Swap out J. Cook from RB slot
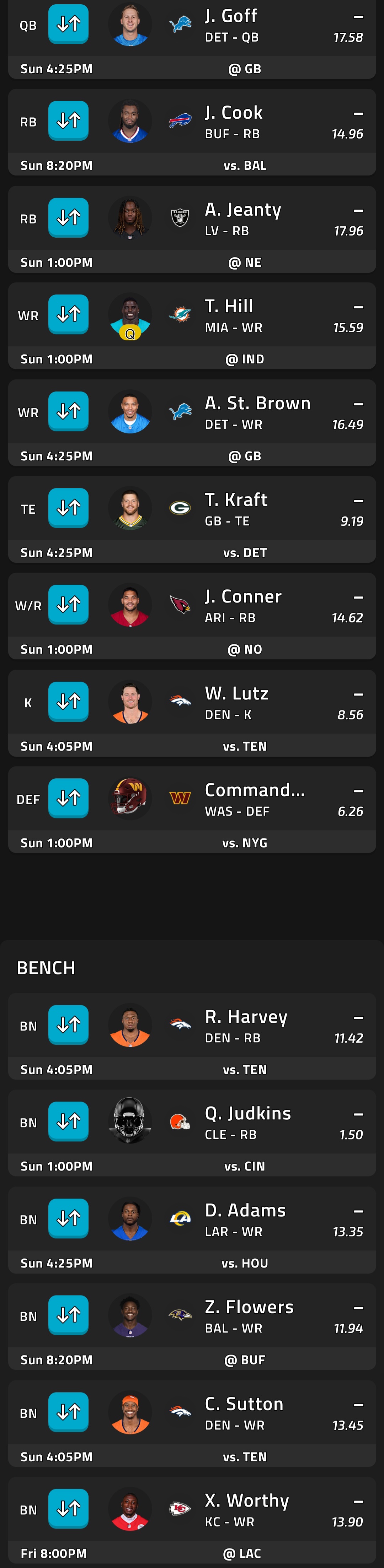This screenshot has height=1568, width=384. coord(68,120)
